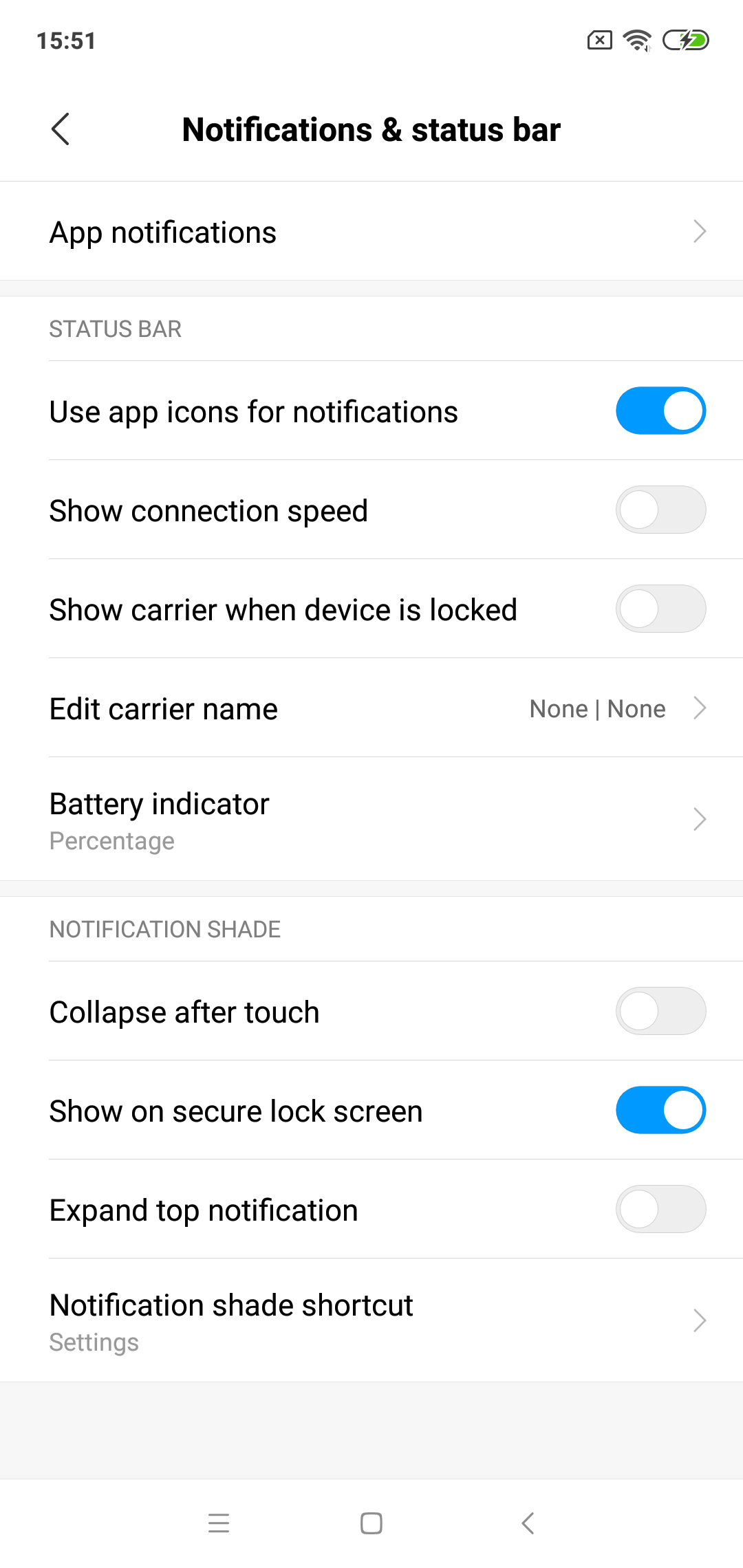743x1568 pixels.
Task: Enable Expand top notification
Action: [x=660, y=1210]
